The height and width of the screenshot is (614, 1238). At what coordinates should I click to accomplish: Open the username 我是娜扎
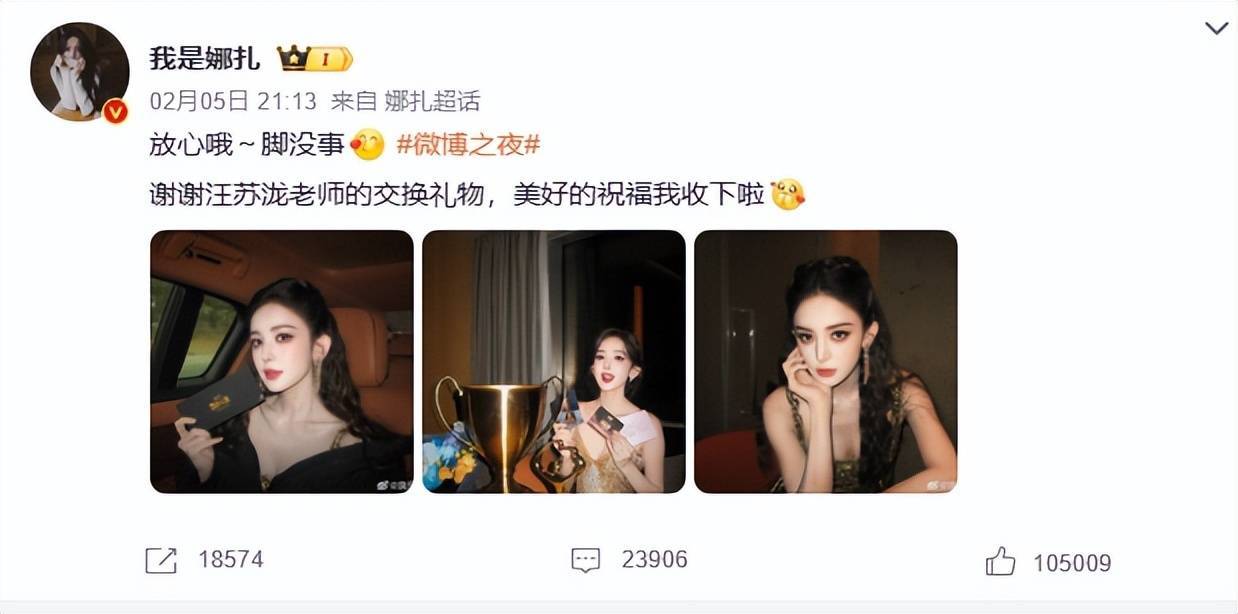tap(205, 59)
